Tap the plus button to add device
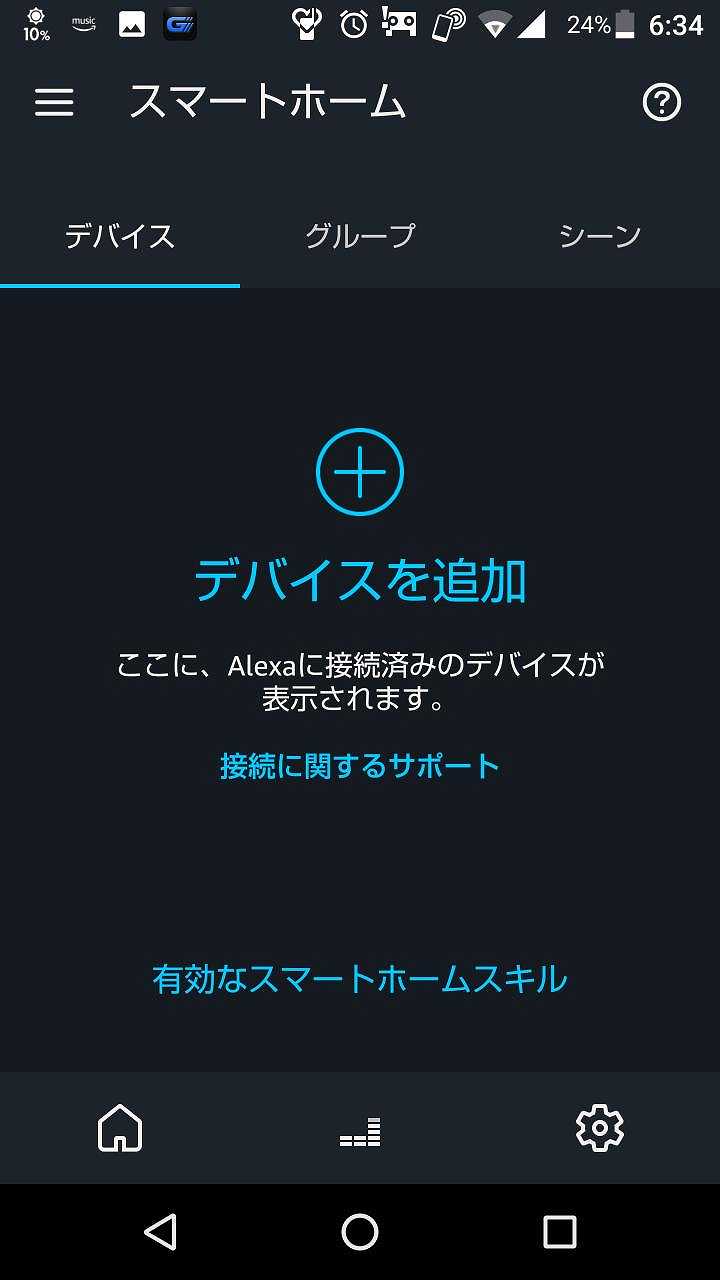 (x=360, y=472)
